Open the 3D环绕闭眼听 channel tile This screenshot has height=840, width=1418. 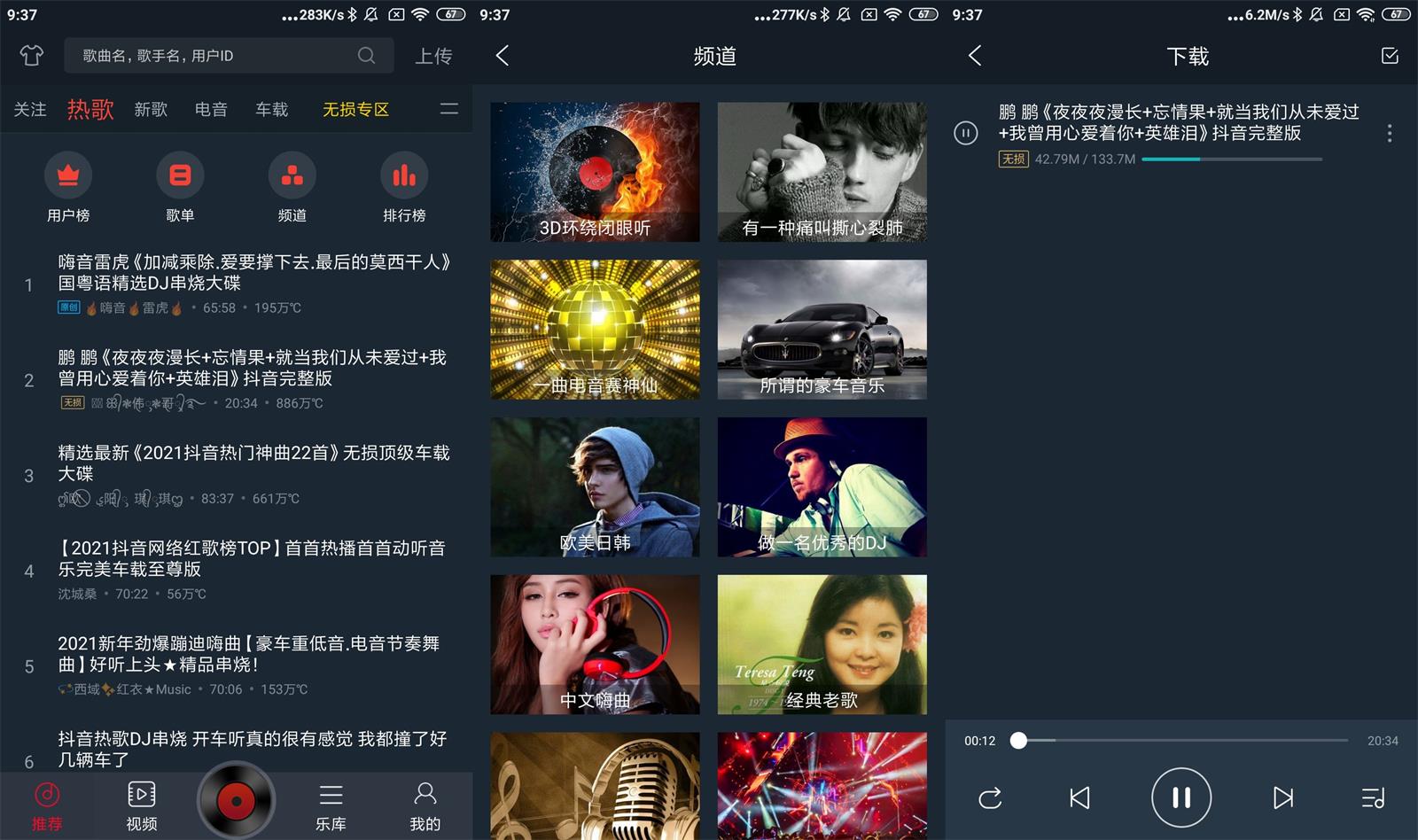pyautogui.click(x=595, y=171)
